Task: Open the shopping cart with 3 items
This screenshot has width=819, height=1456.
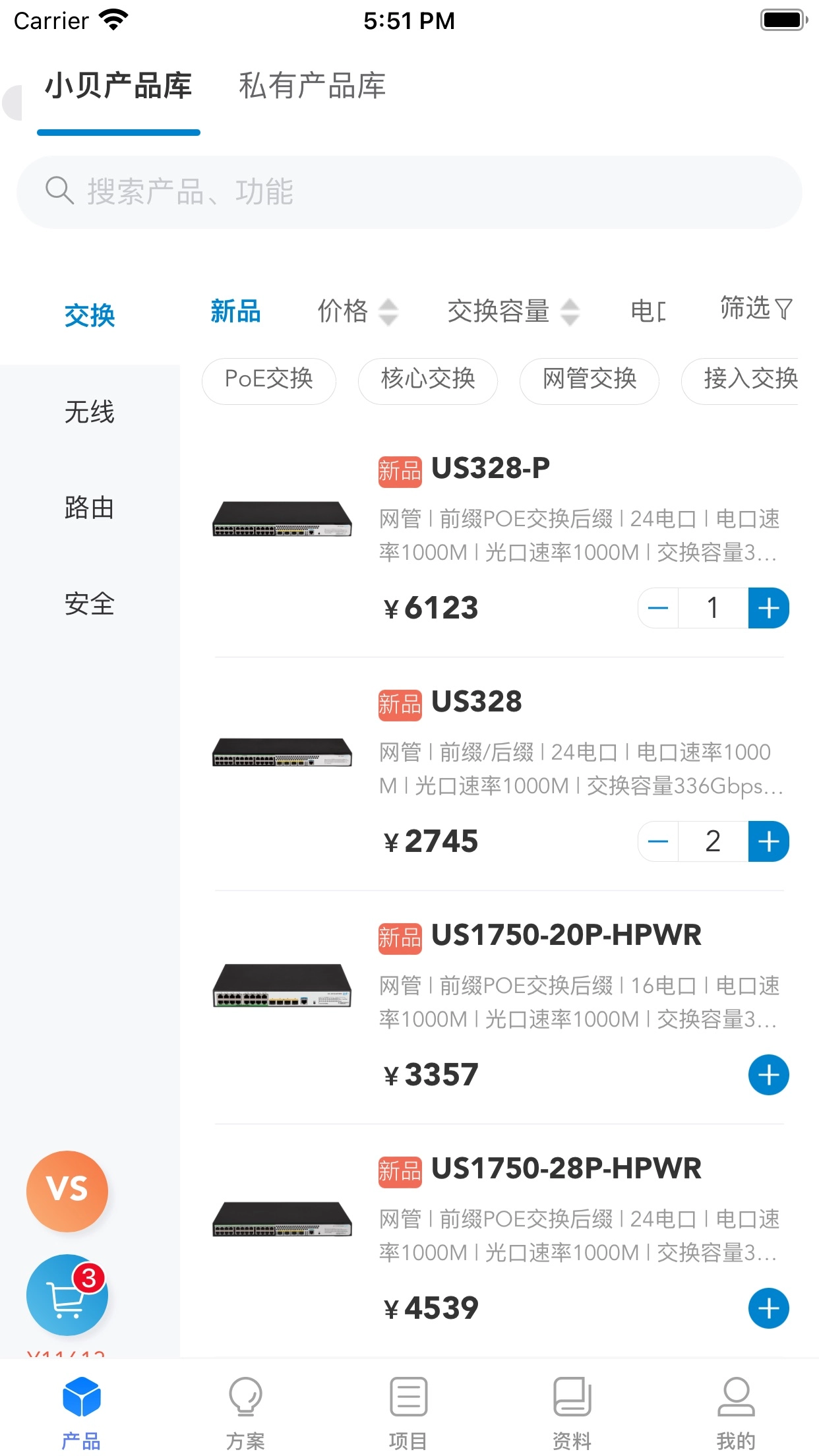Action: point(67,1295)
